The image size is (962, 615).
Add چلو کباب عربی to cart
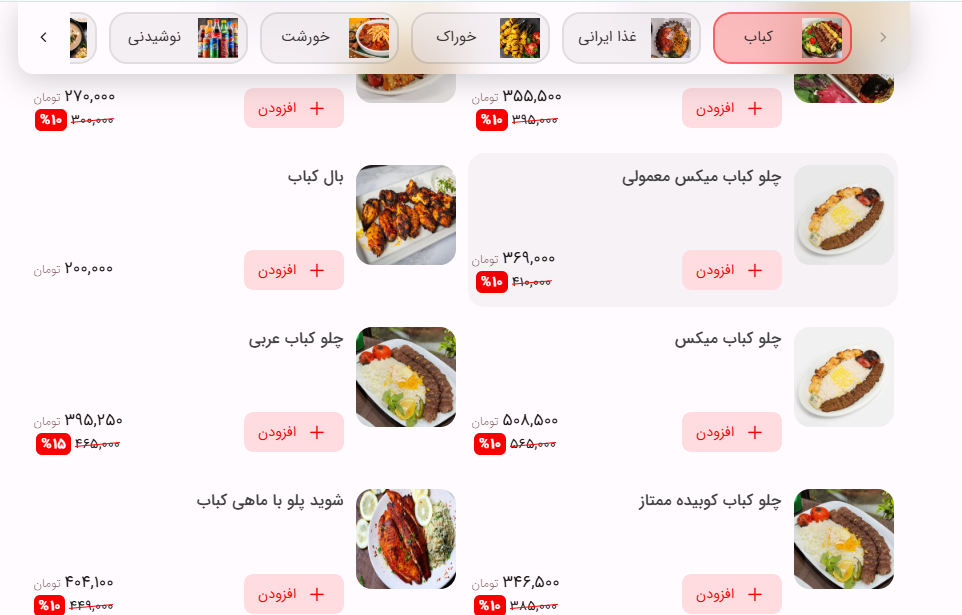click(293, 432)
